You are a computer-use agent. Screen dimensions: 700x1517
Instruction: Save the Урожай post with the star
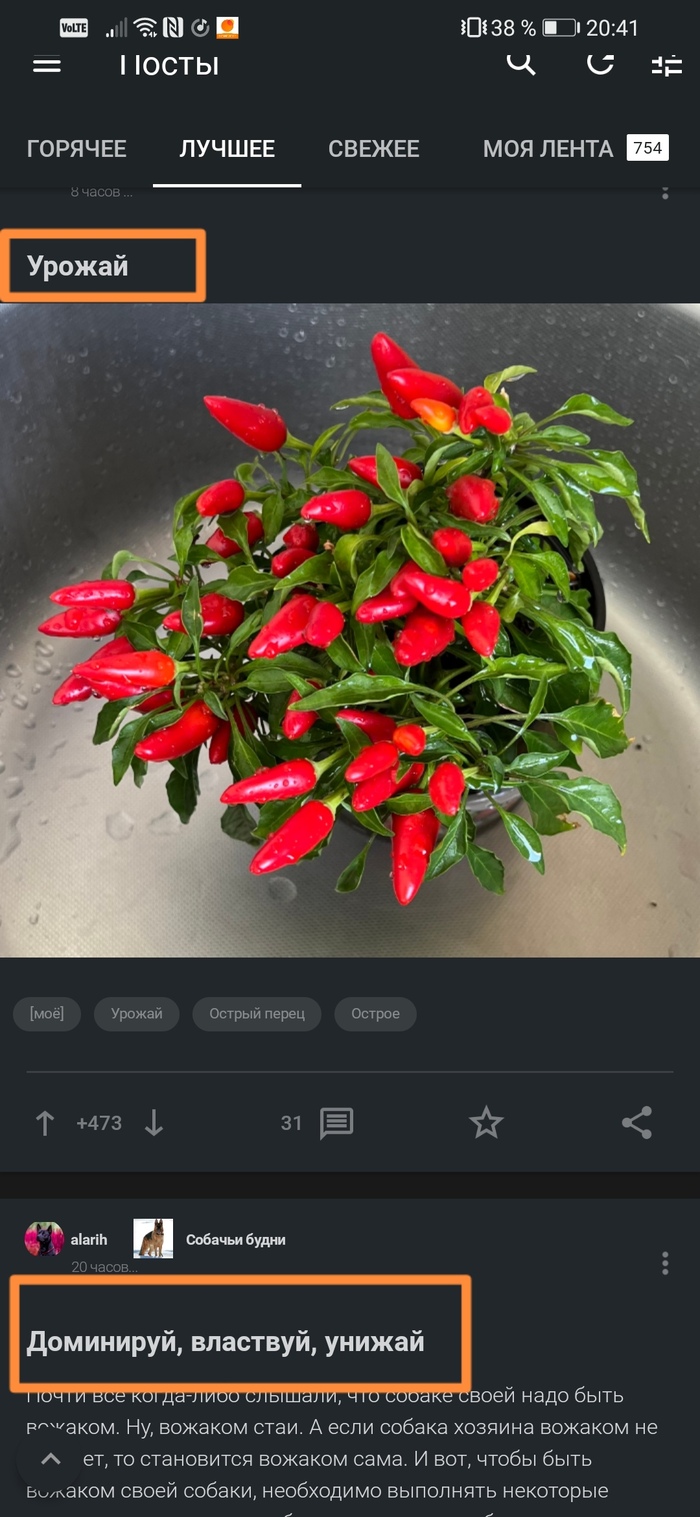click(486, 1123)
